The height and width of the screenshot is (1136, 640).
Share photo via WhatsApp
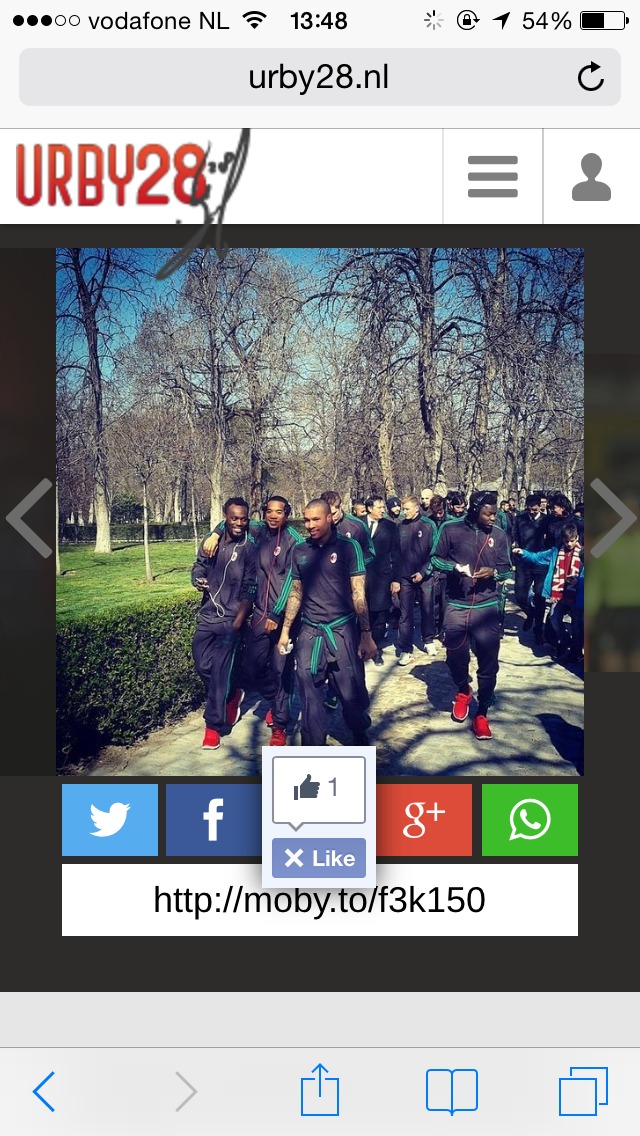click(530, 820)
